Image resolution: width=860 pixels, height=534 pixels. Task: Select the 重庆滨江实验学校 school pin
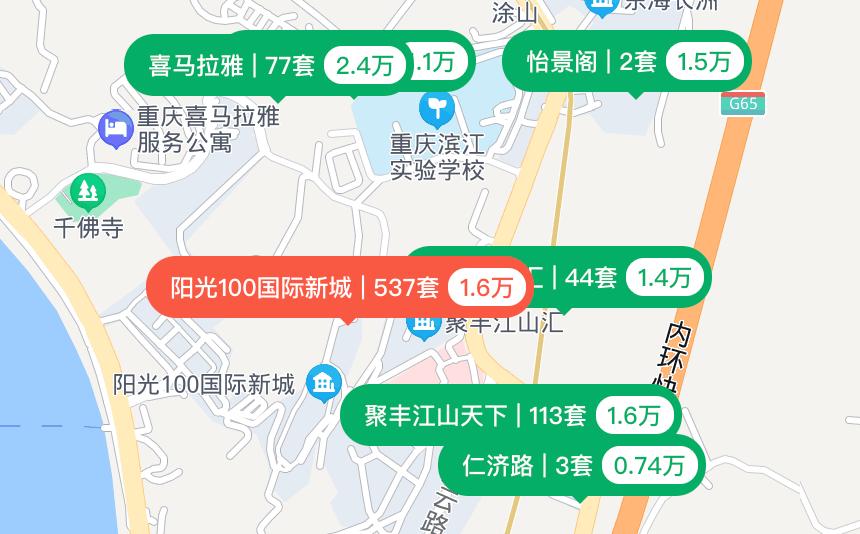click(x=437, y=109)
